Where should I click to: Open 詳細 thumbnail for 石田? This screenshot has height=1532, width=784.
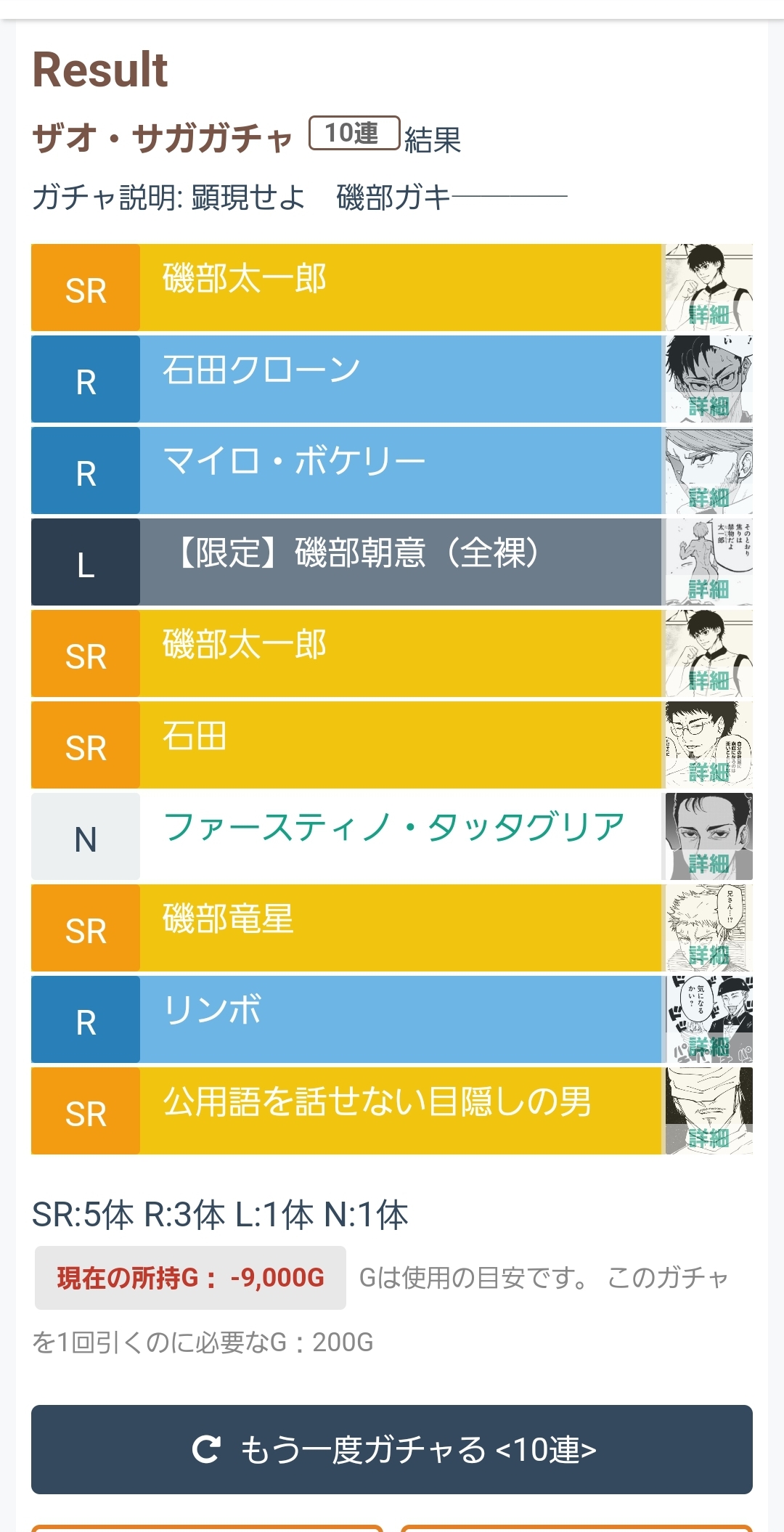(709, 745)
